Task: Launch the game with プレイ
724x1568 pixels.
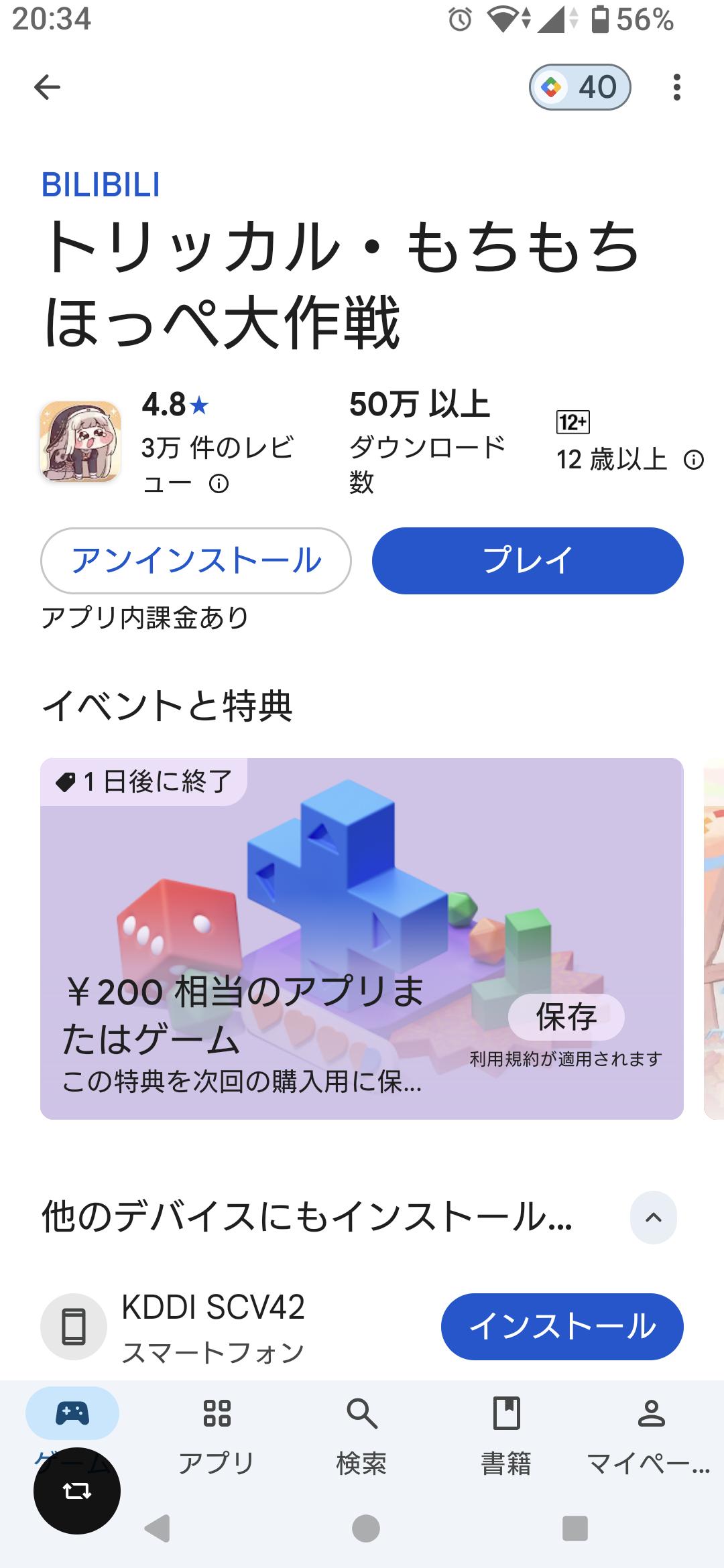Action: point(528,560)
